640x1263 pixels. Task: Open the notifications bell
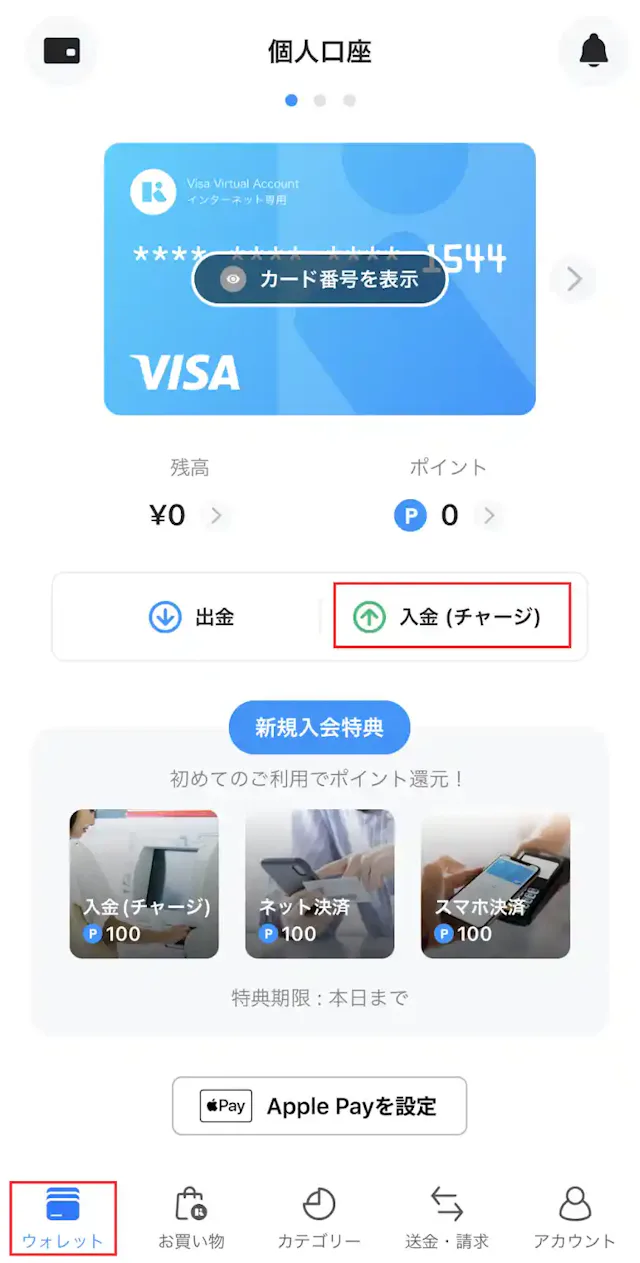pos(593,50)
